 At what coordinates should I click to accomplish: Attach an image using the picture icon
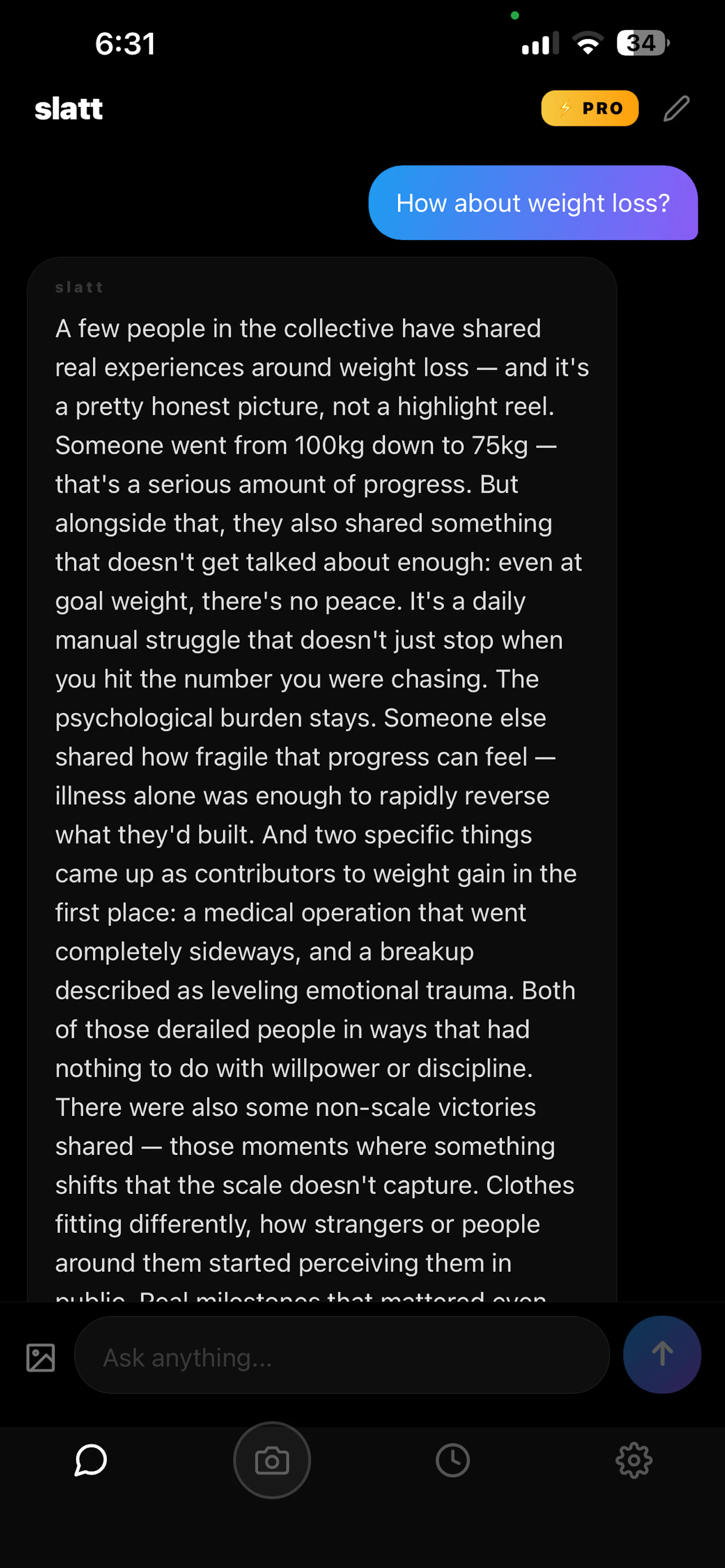coord(41,1357)
